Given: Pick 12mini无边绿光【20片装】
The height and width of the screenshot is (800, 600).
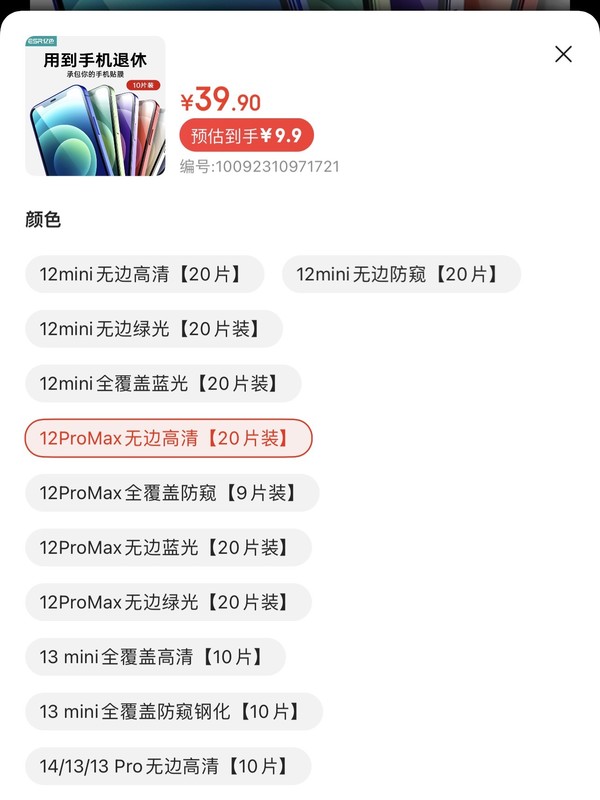Looking at the screenshot, I should point(153,329).
